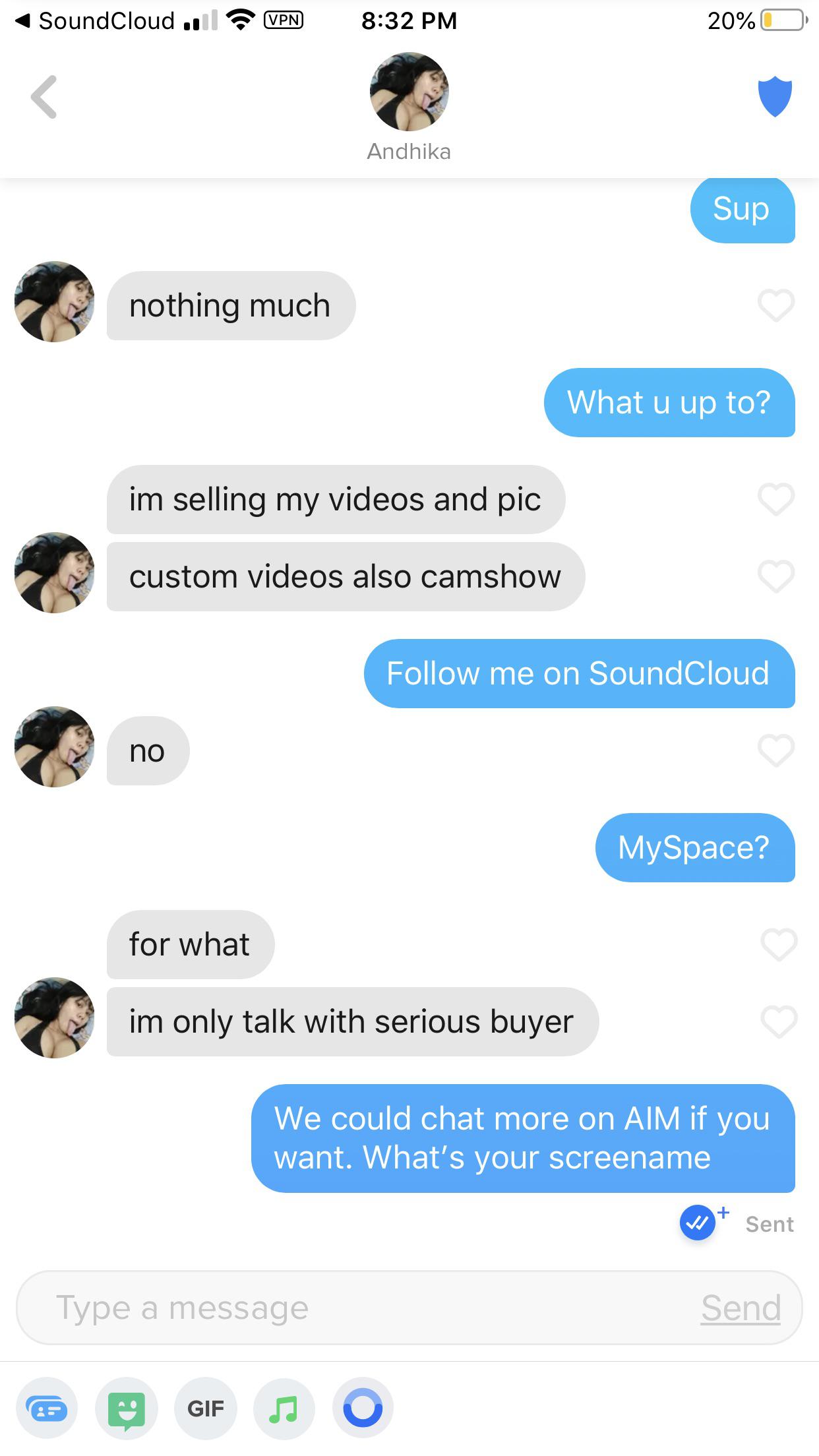Go back using the left chevron
The height and width of the screenshot is (1456, 819).
[x=42, y=96]
